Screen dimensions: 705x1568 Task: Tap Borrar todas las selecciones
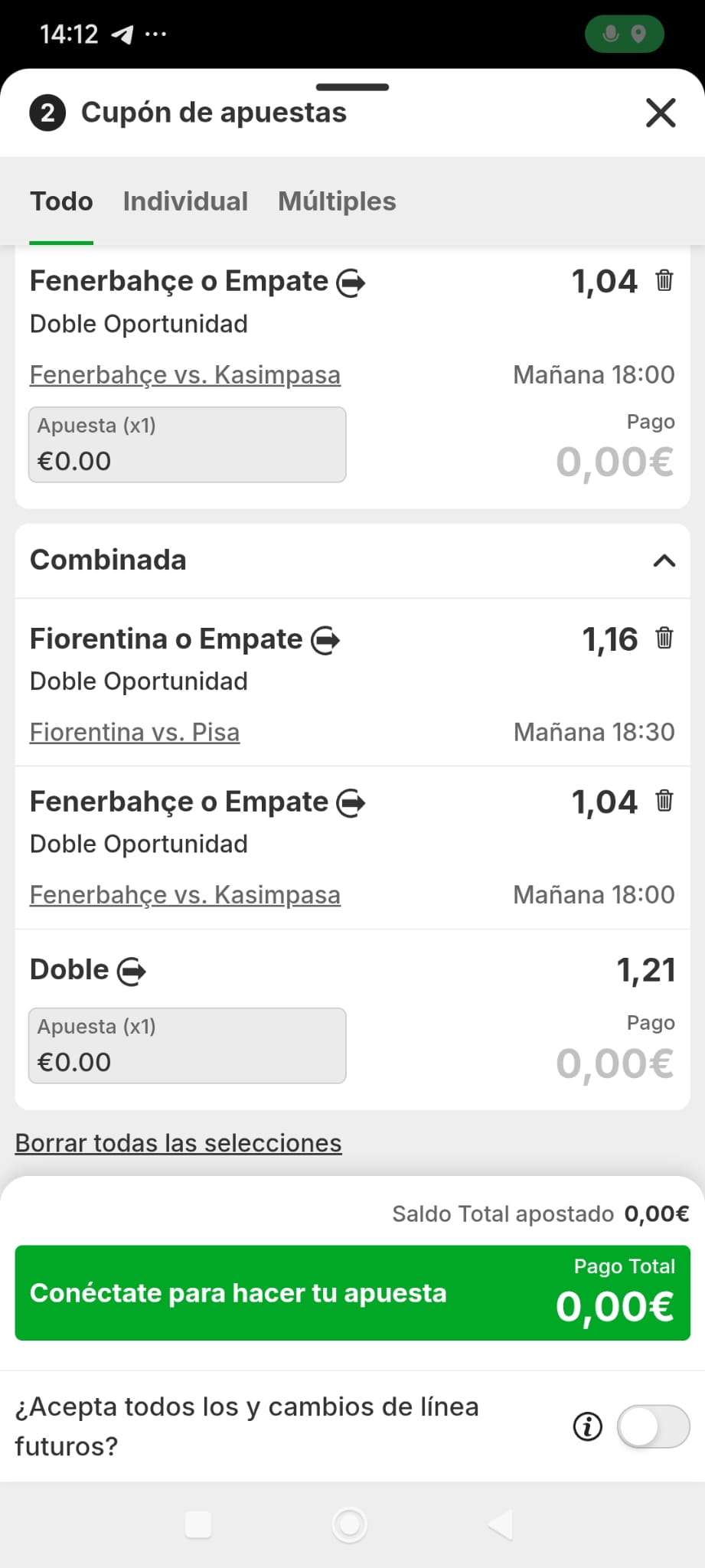[x=178, y=1143]
